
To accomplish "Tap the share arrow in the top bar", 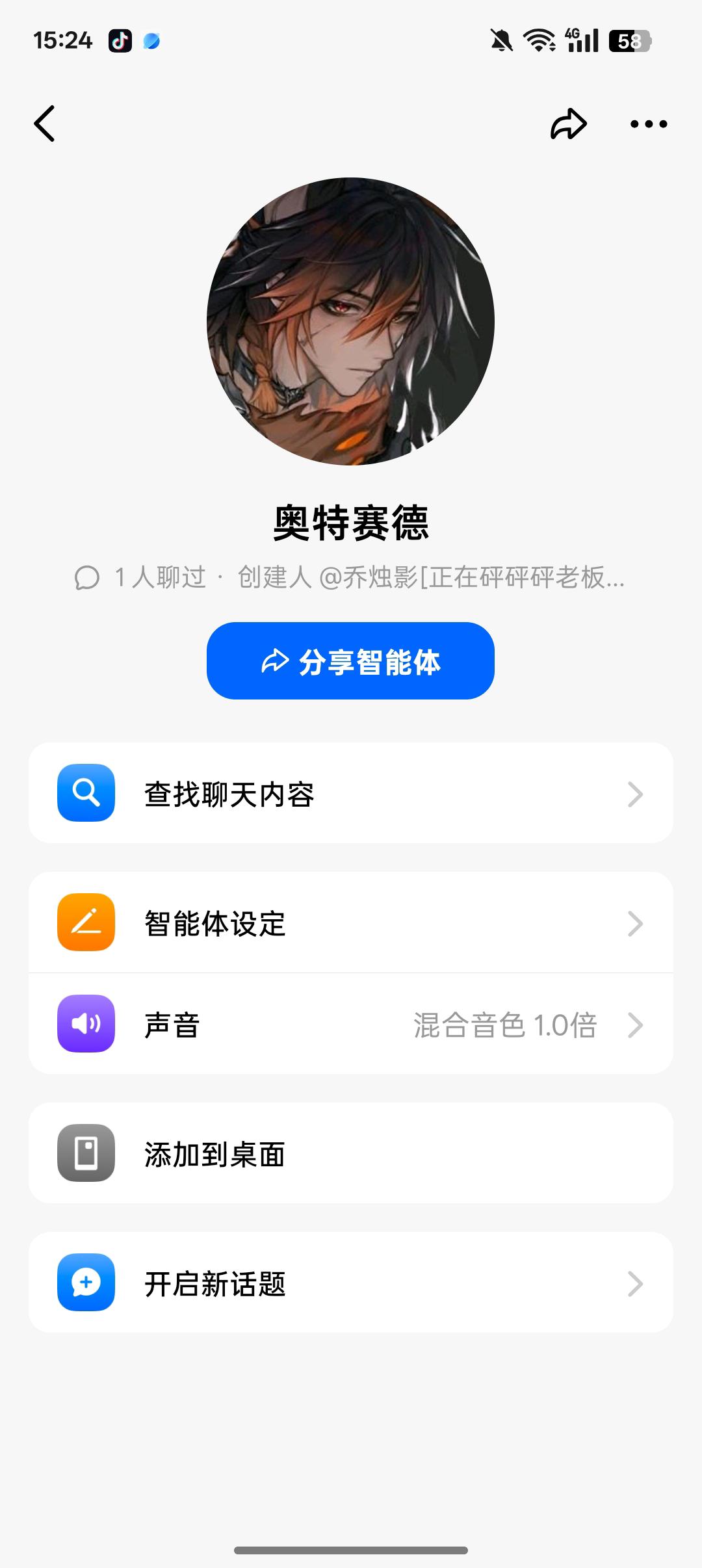I will tap(568, 124).
